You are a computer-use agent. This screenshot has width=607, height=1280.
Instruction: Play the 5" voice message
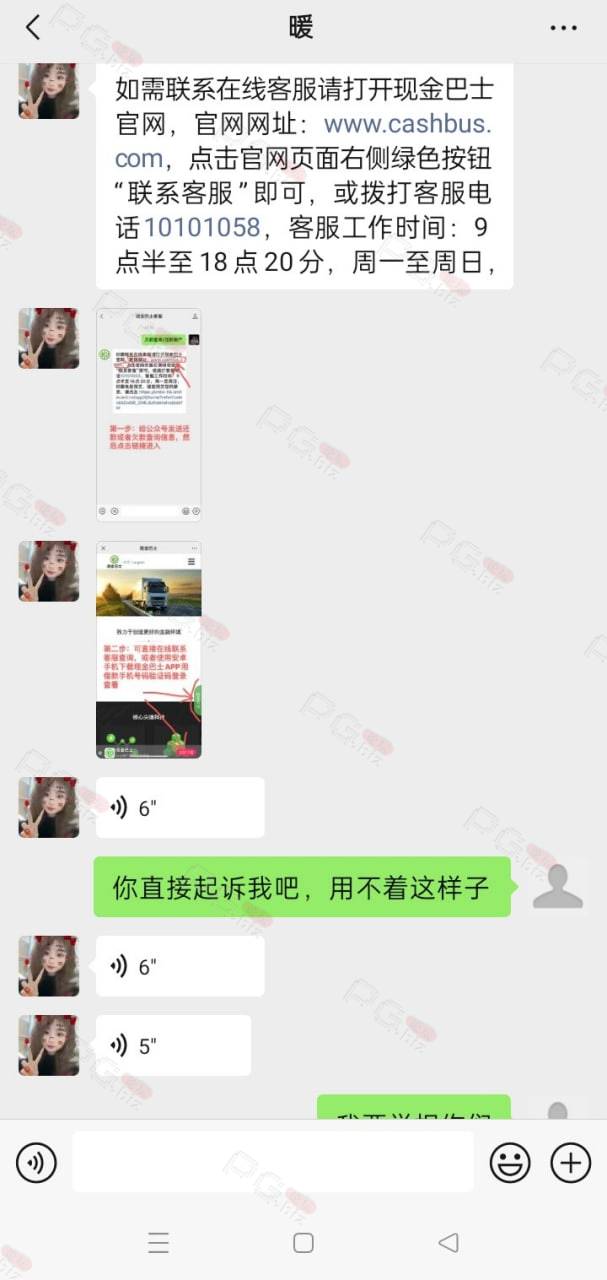tap(173, 1046)
